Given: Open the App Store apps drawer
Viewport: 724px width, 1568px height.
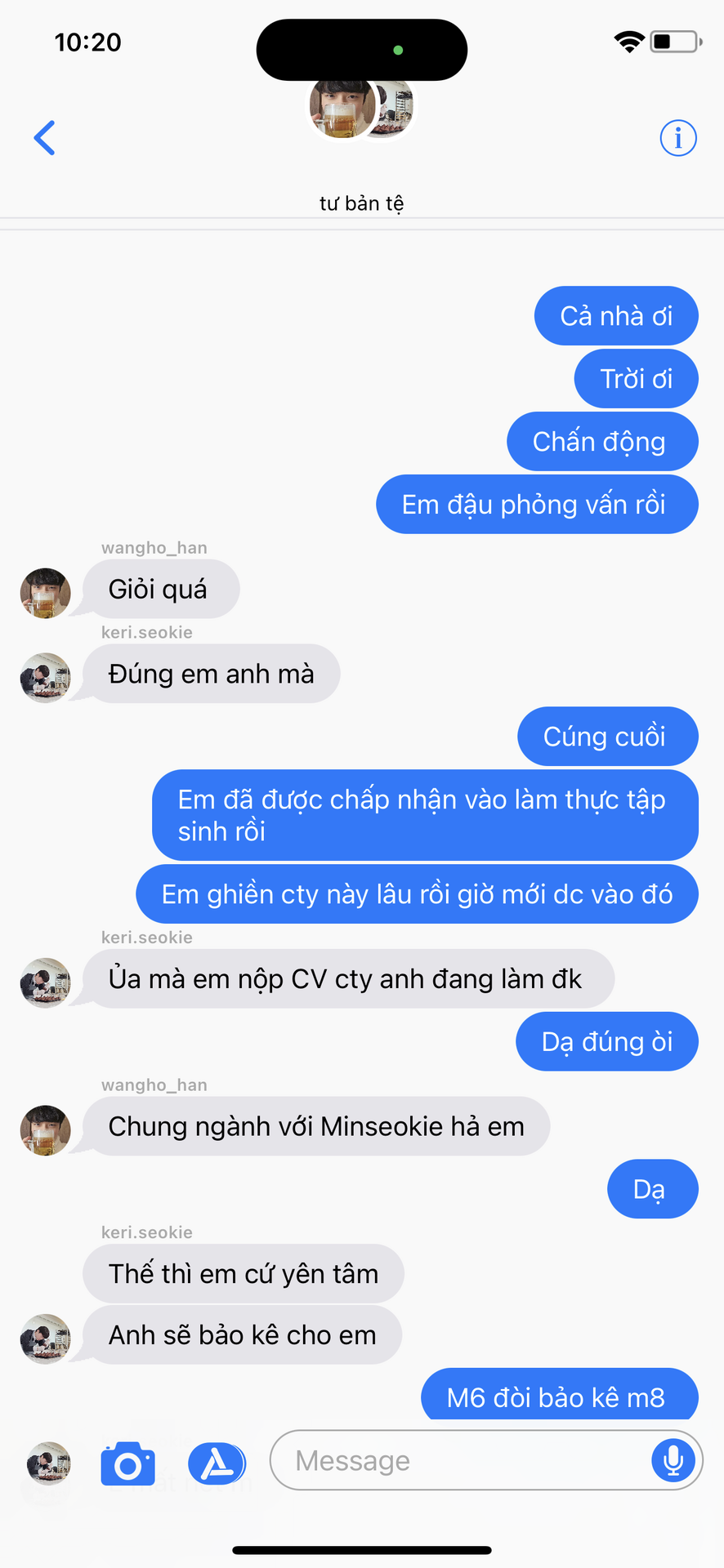Looking at the screenshot, I should click(217, 1463).
